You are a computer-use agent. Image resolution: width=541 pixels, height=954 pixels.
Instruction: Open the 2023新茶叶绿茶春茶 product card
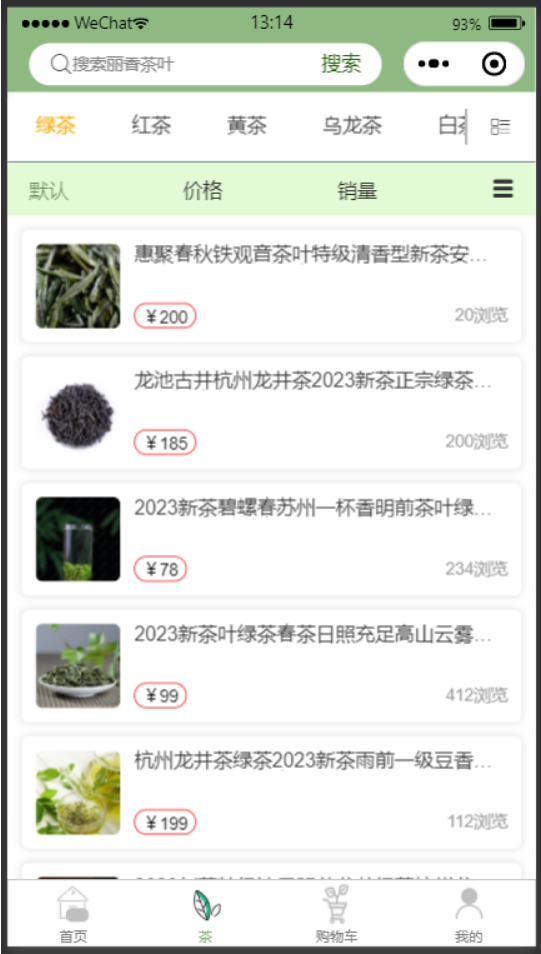click(x=271, y=666)
